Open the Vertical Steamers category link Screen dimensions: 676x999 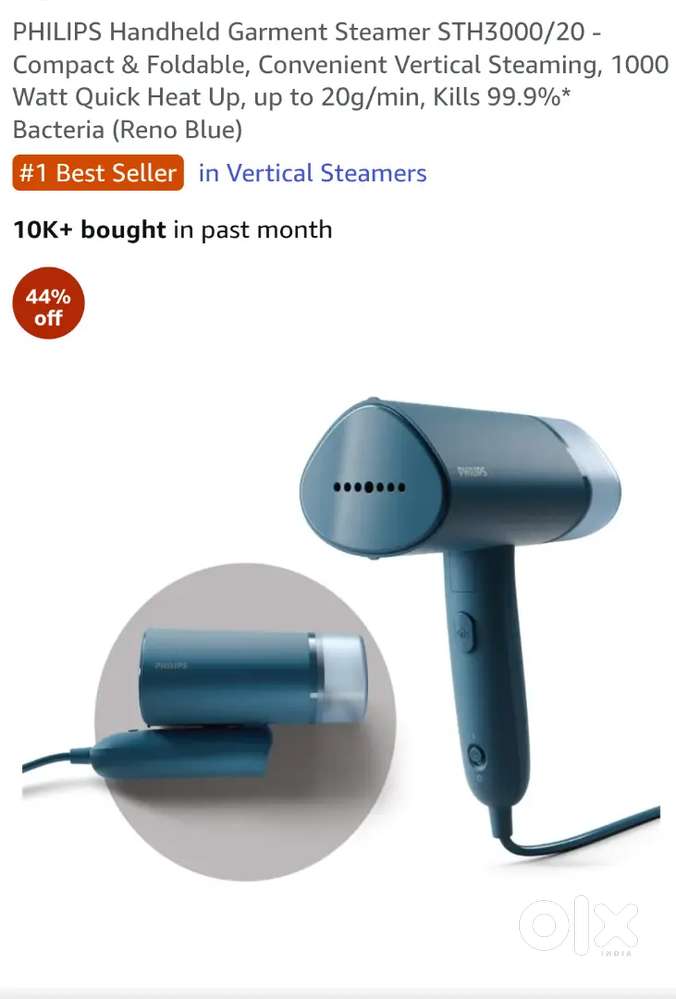click(x=313, y=173)
